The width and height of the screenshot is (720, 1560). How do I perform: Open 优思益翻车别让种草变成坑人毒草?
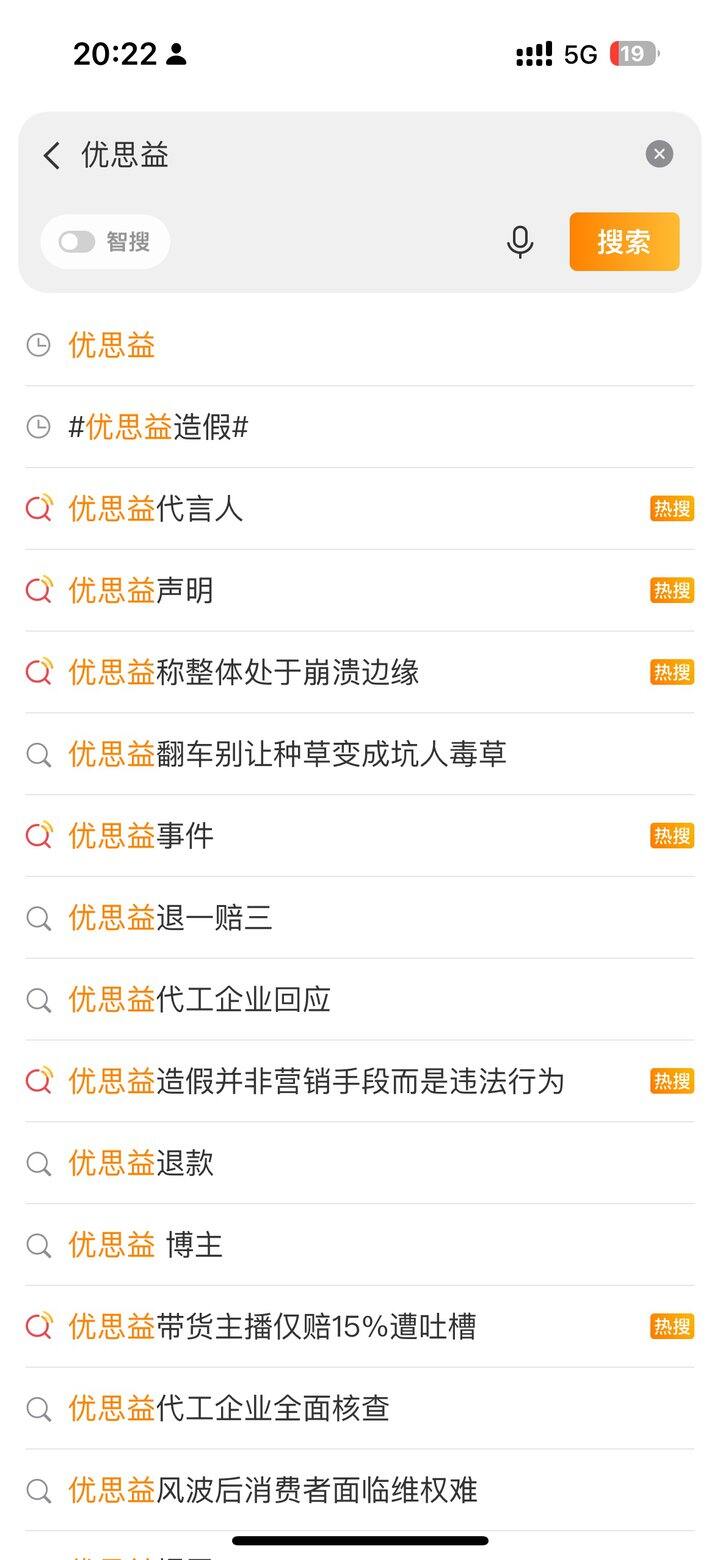(287, 754)
